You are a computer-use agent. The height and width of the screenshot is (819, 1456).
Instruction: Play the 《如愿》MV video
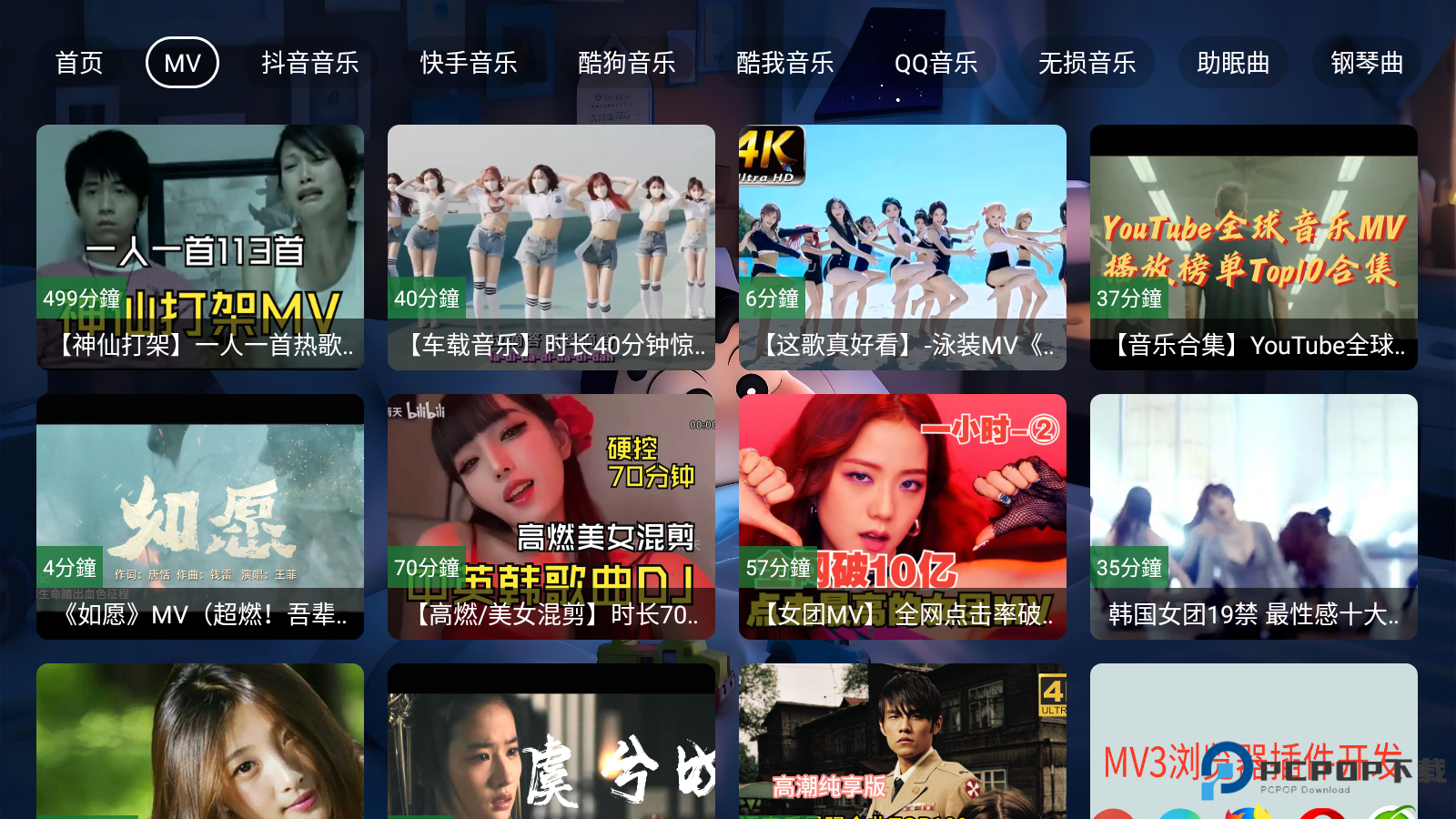[x=200, y=516]
